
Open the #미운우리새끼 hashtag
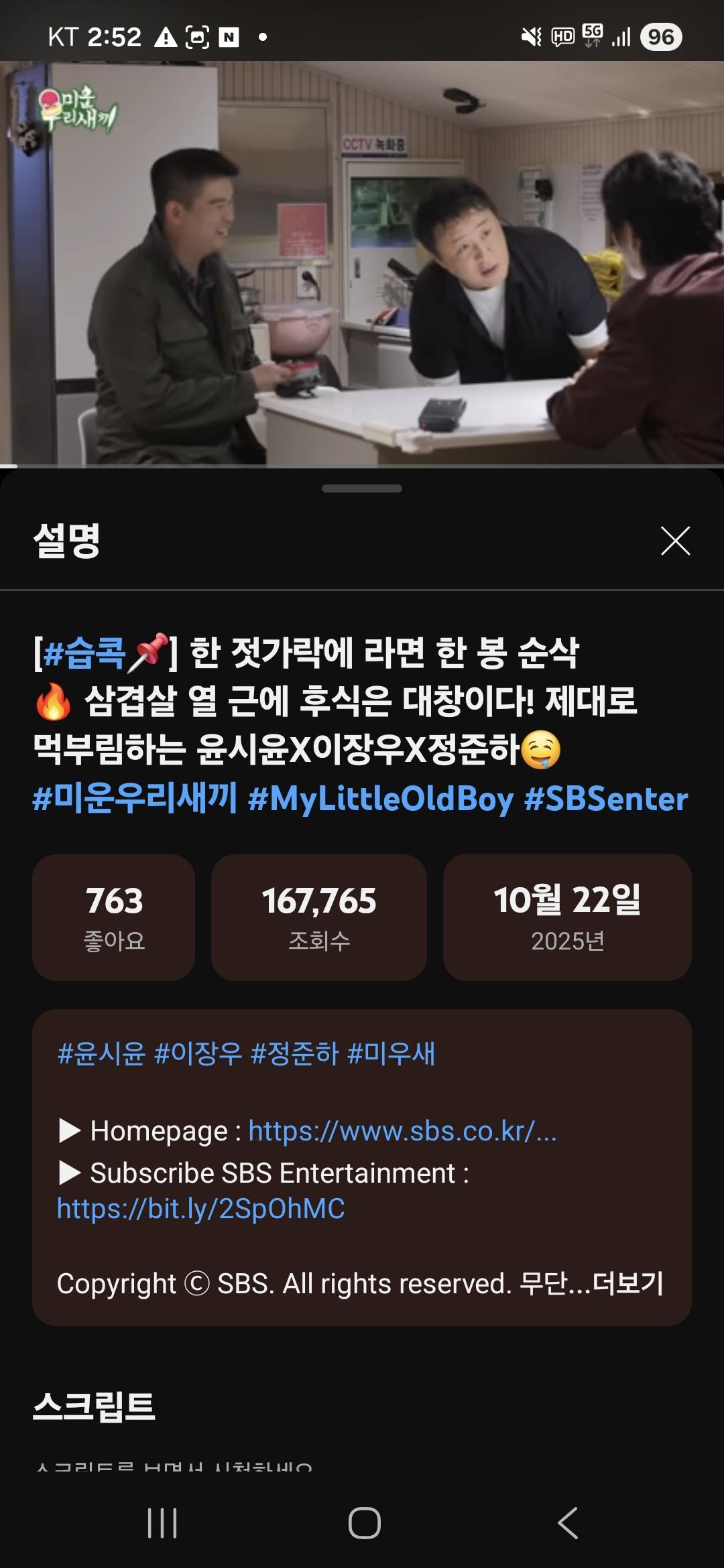point(135,799)
